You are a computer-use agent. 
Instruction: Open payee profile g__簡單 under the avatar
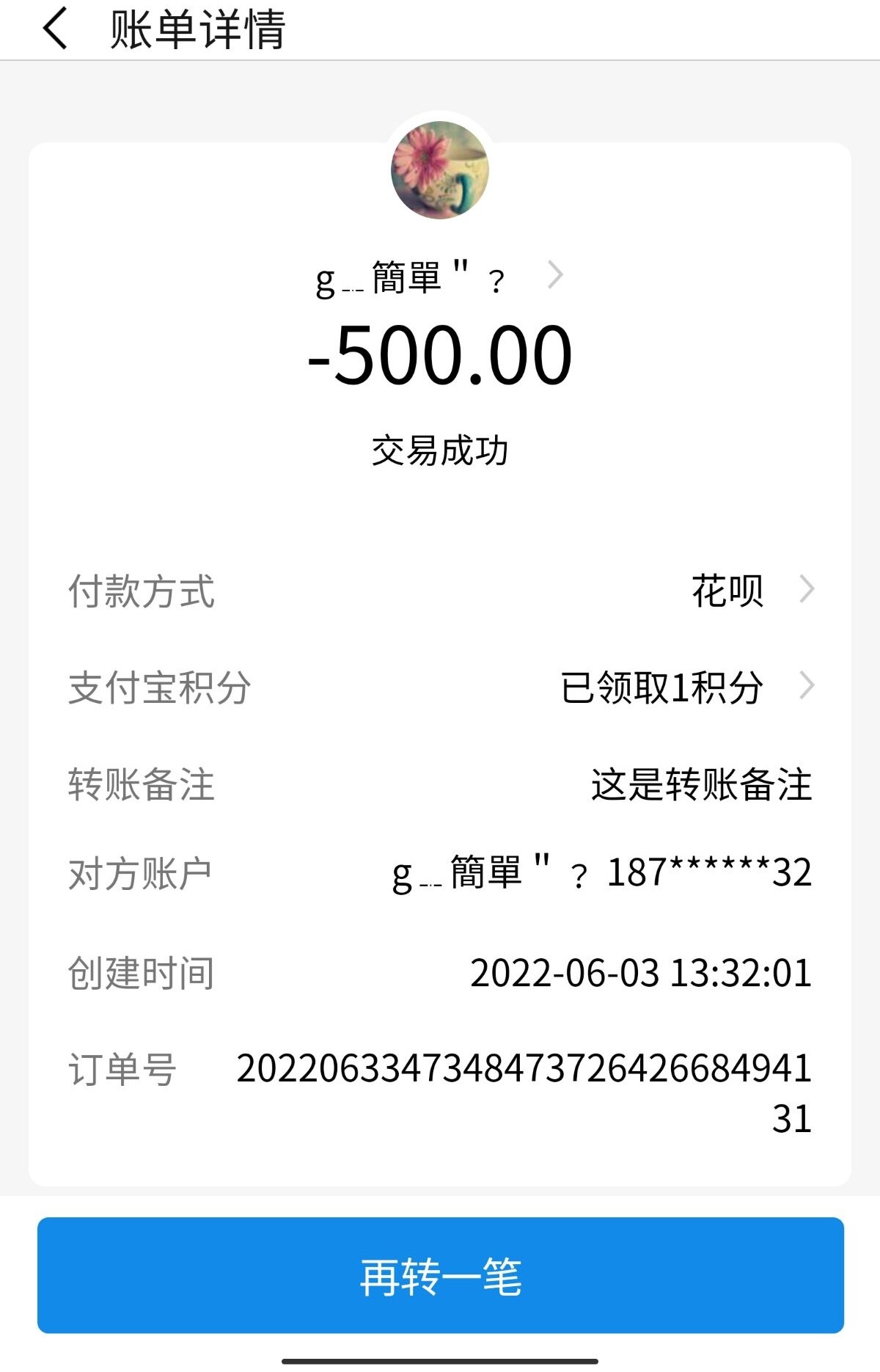[x=439, y=277]
